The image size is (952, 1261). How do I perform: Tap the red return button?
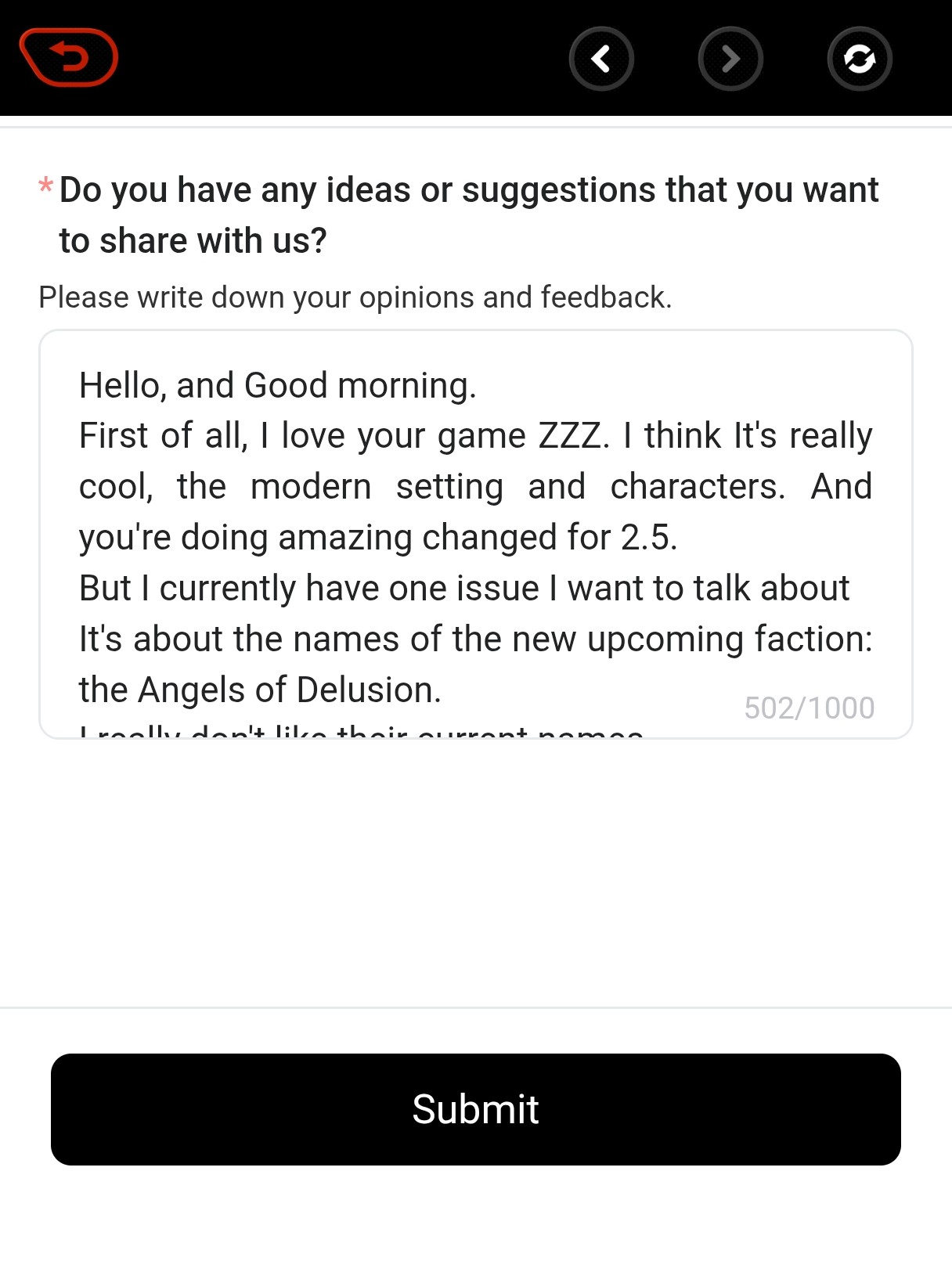(69, 57)
